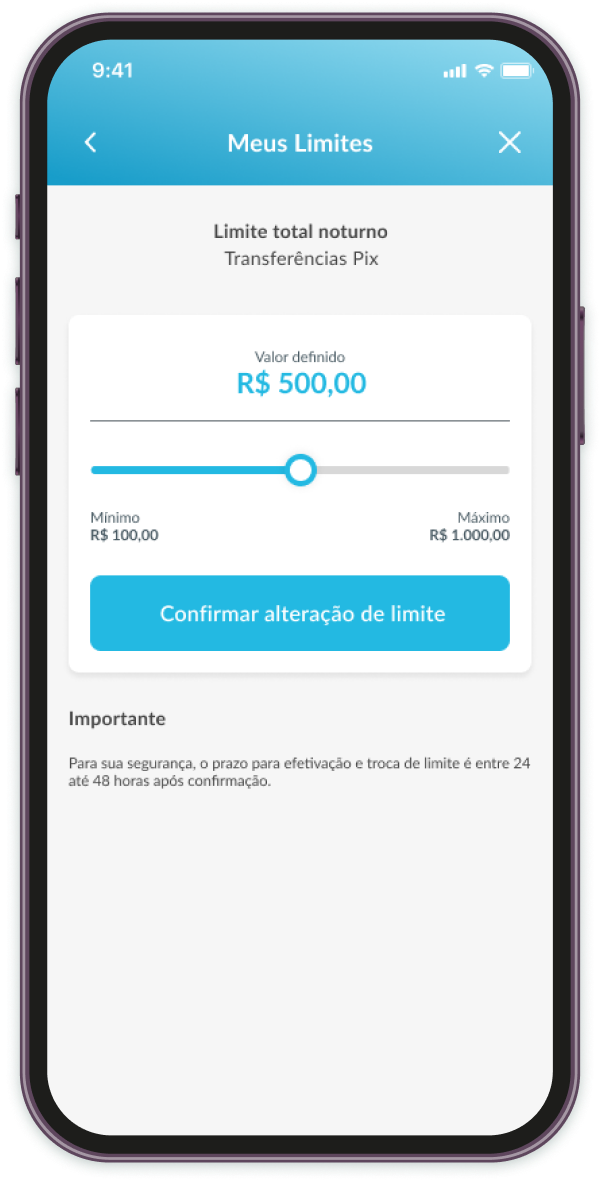601x1181 pixels.
Task: Close the Meus Limites screen
Action: (509, 143)
